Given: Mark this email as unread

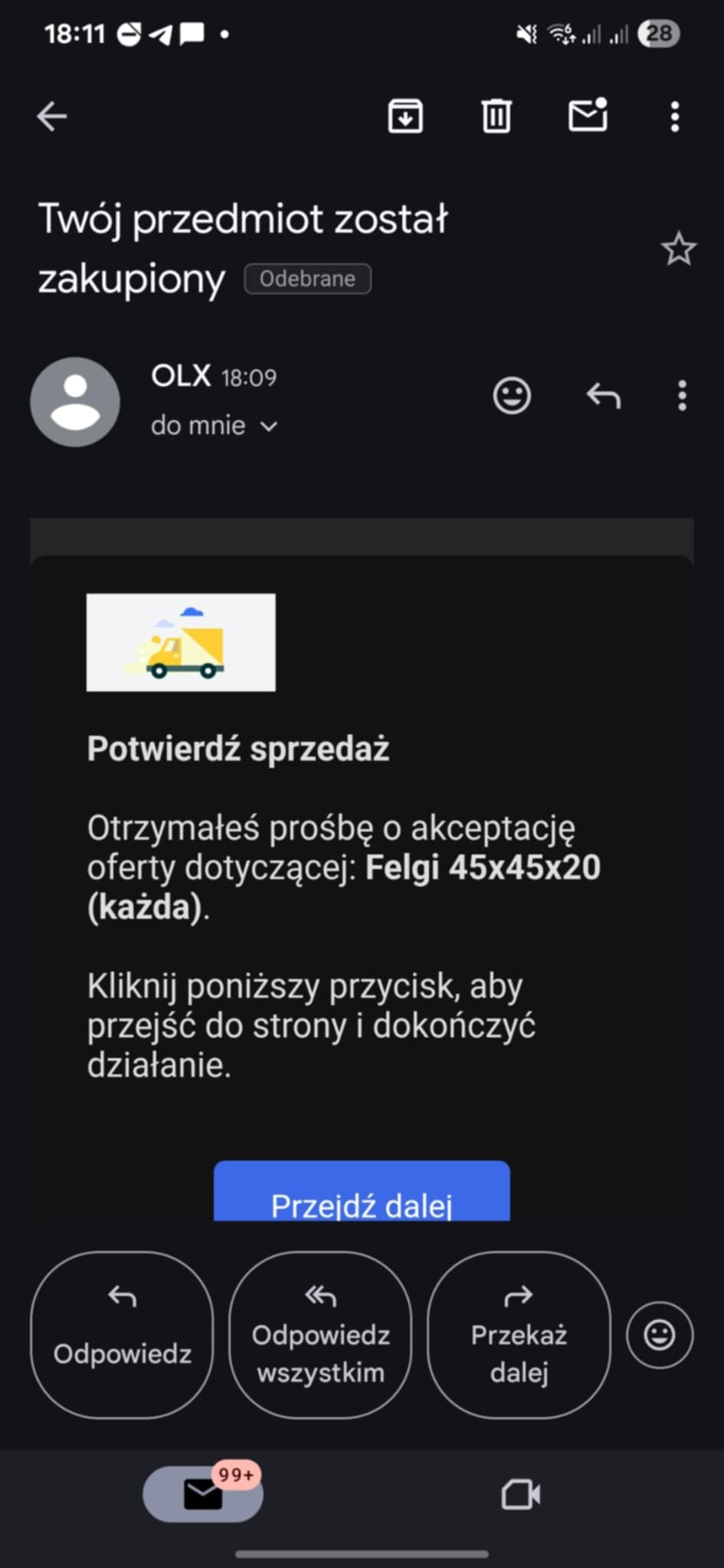Looking at the screenshot, I should [x=588, y=116].
